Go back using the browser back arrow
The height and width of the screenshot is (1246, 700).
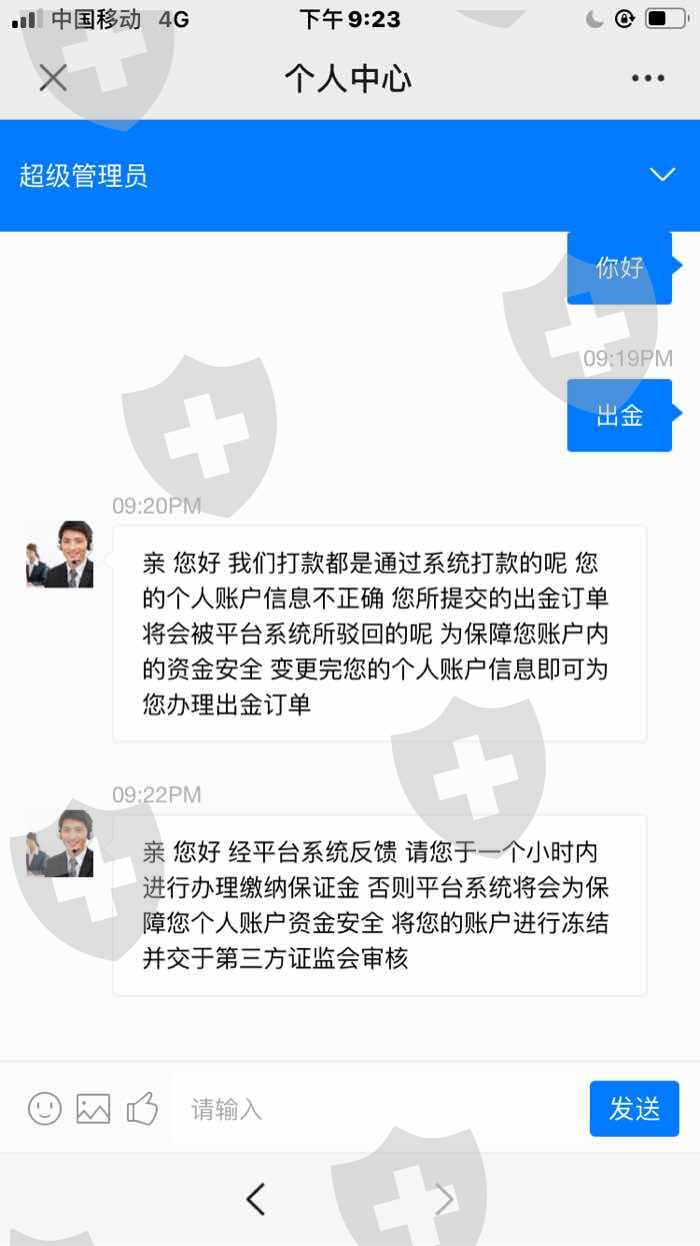pyautogui.click(x=256, y=1198)
